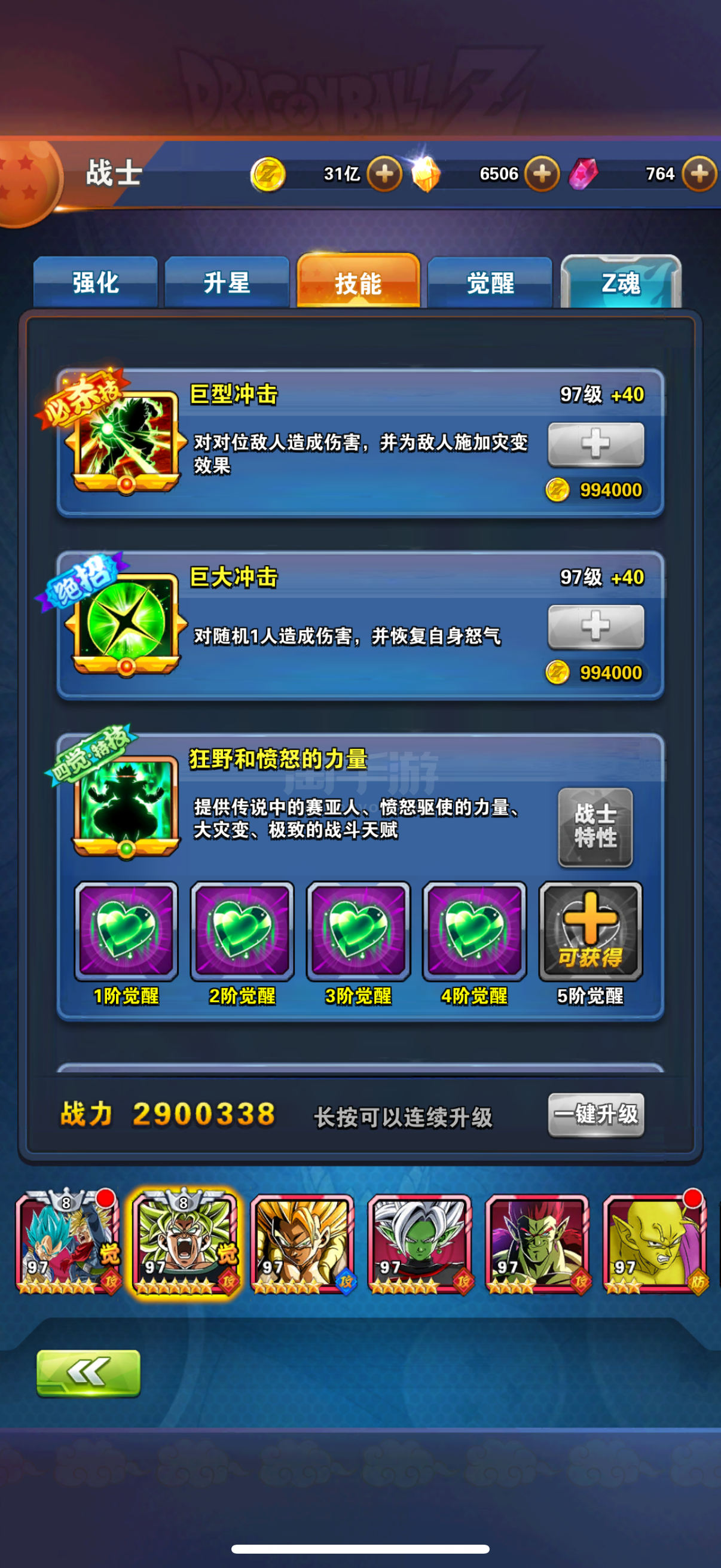Tap the 5阶觉醒 可获得 slot
The image size is (721, 1568).
[x=590, y=931]
